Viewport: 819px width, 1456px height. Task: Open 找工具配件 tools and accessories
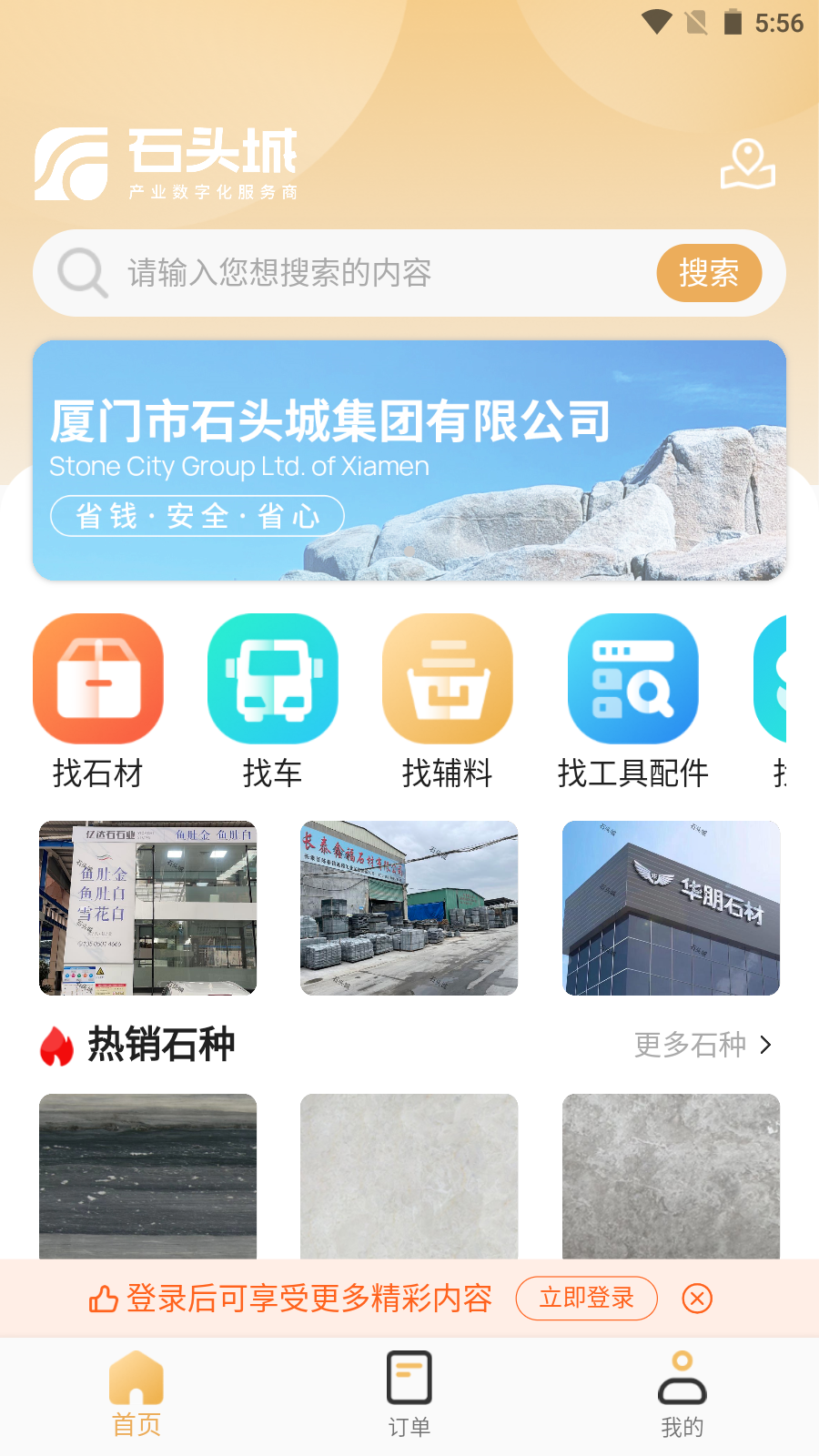[x=633, y=678]
